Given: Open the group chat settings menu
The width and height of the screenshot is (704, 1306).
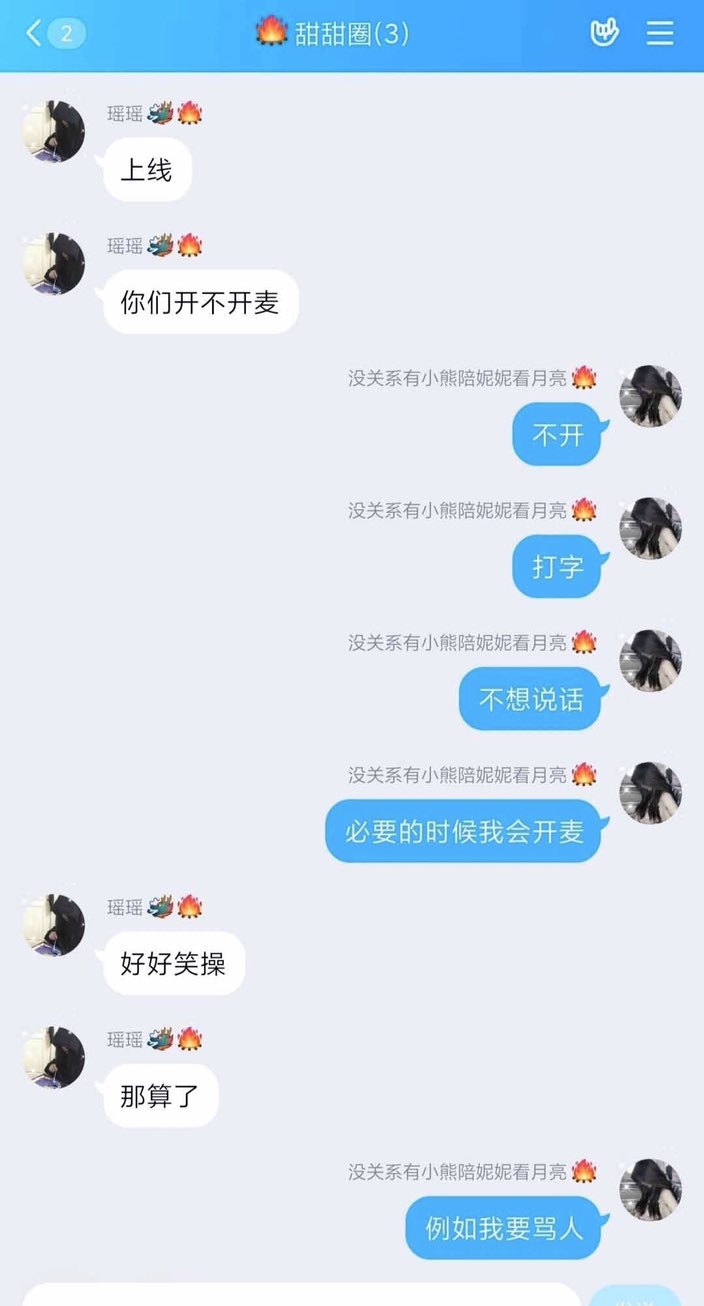Looking at the screenshot, I should pos(660,33).
